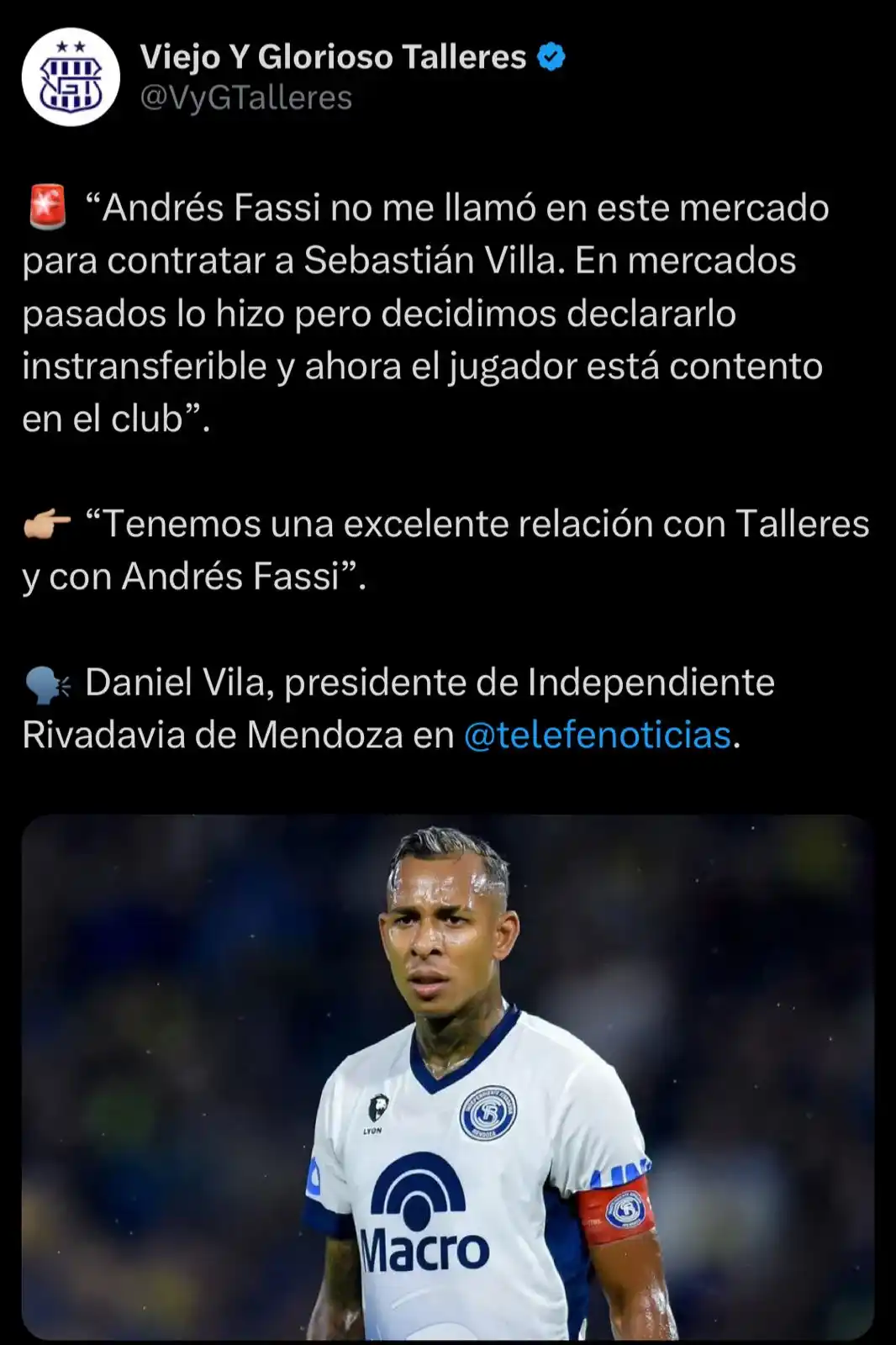Open the @telefenoticias mention link
Image resolution: width=896 pixels, height=1345 pixels.
(597, 735)
